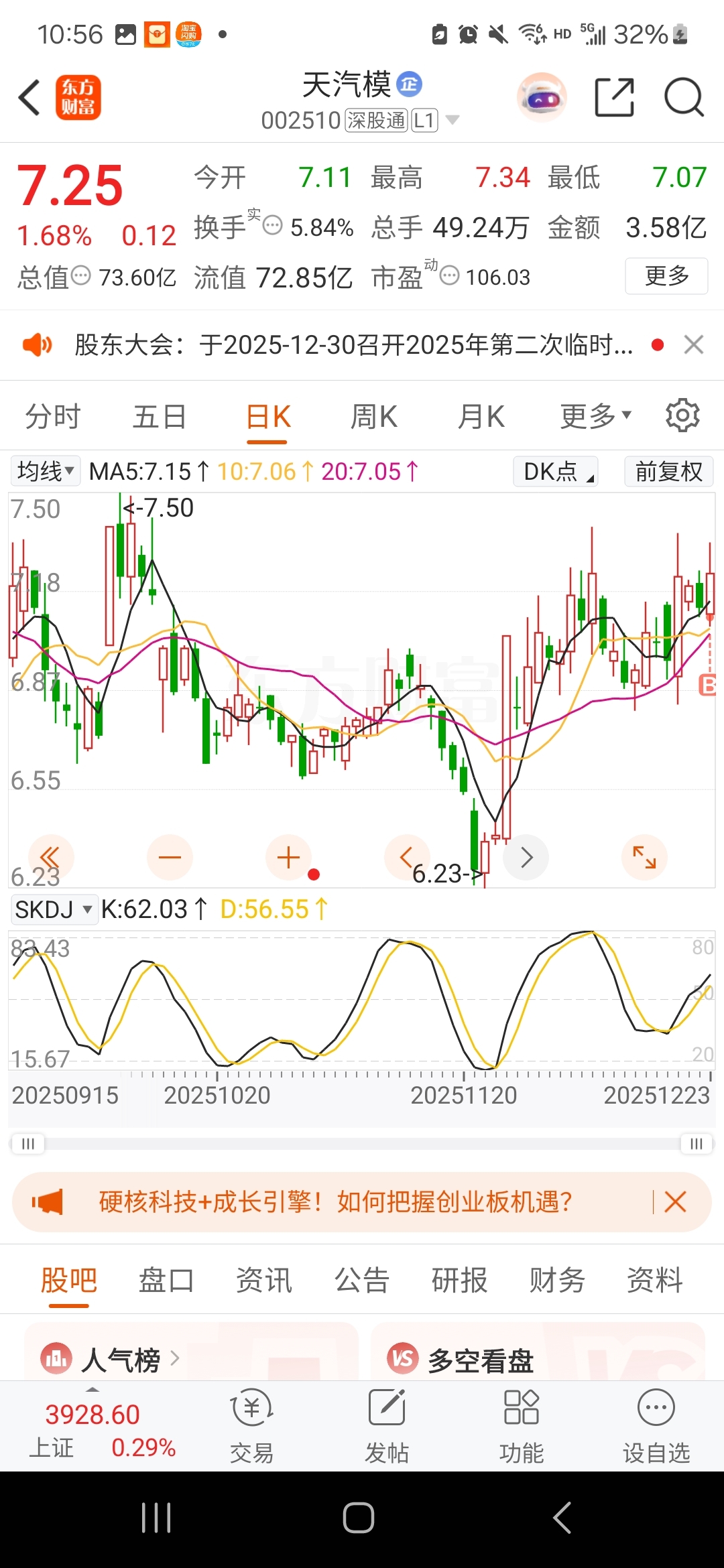Switch to the 分时 chart tab
This screenshot has width=724, height=1568.
(52, 417)
